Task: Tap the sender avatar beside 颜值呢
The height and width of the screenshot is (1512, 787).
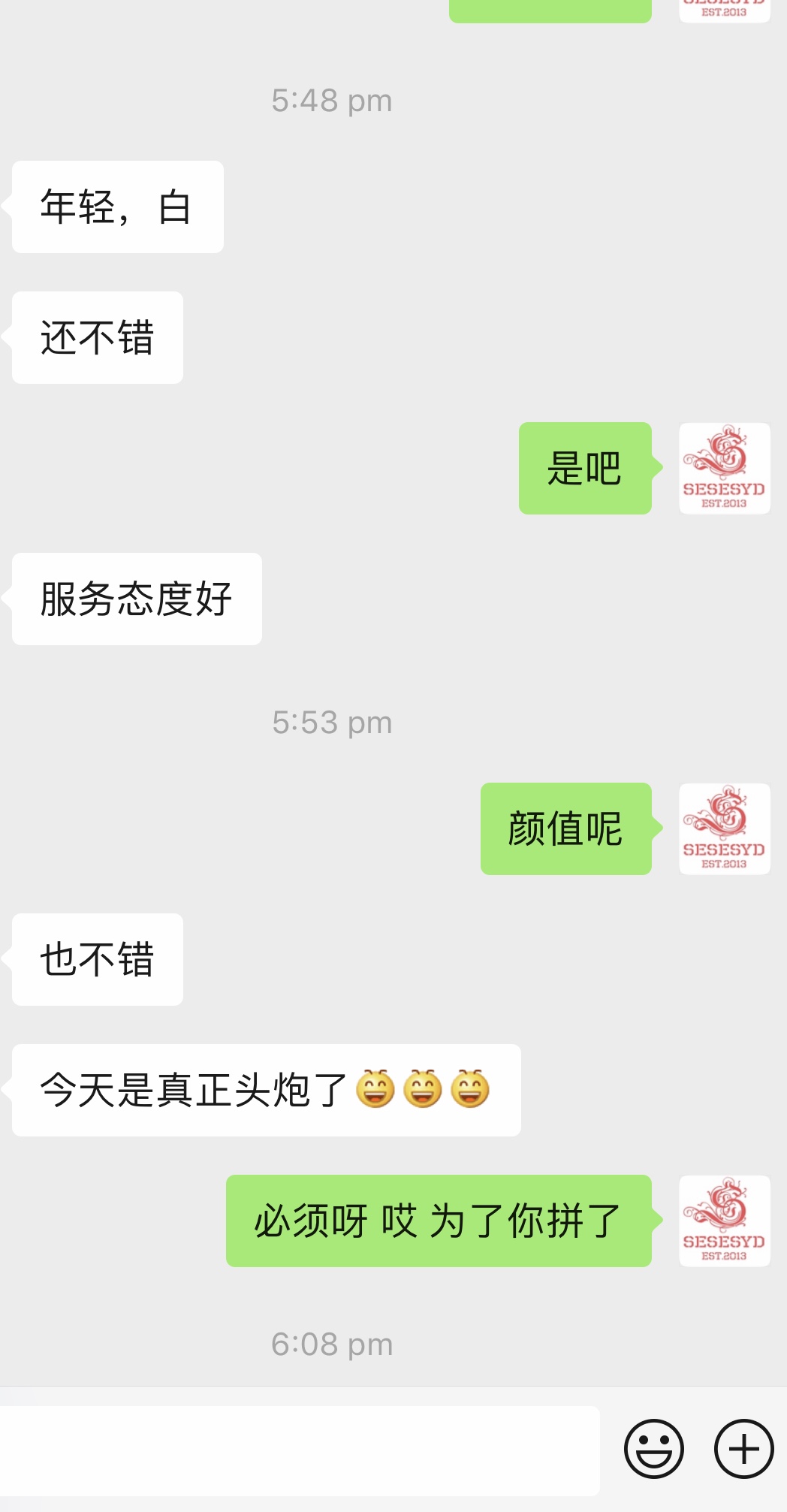Action: (724, 829)
